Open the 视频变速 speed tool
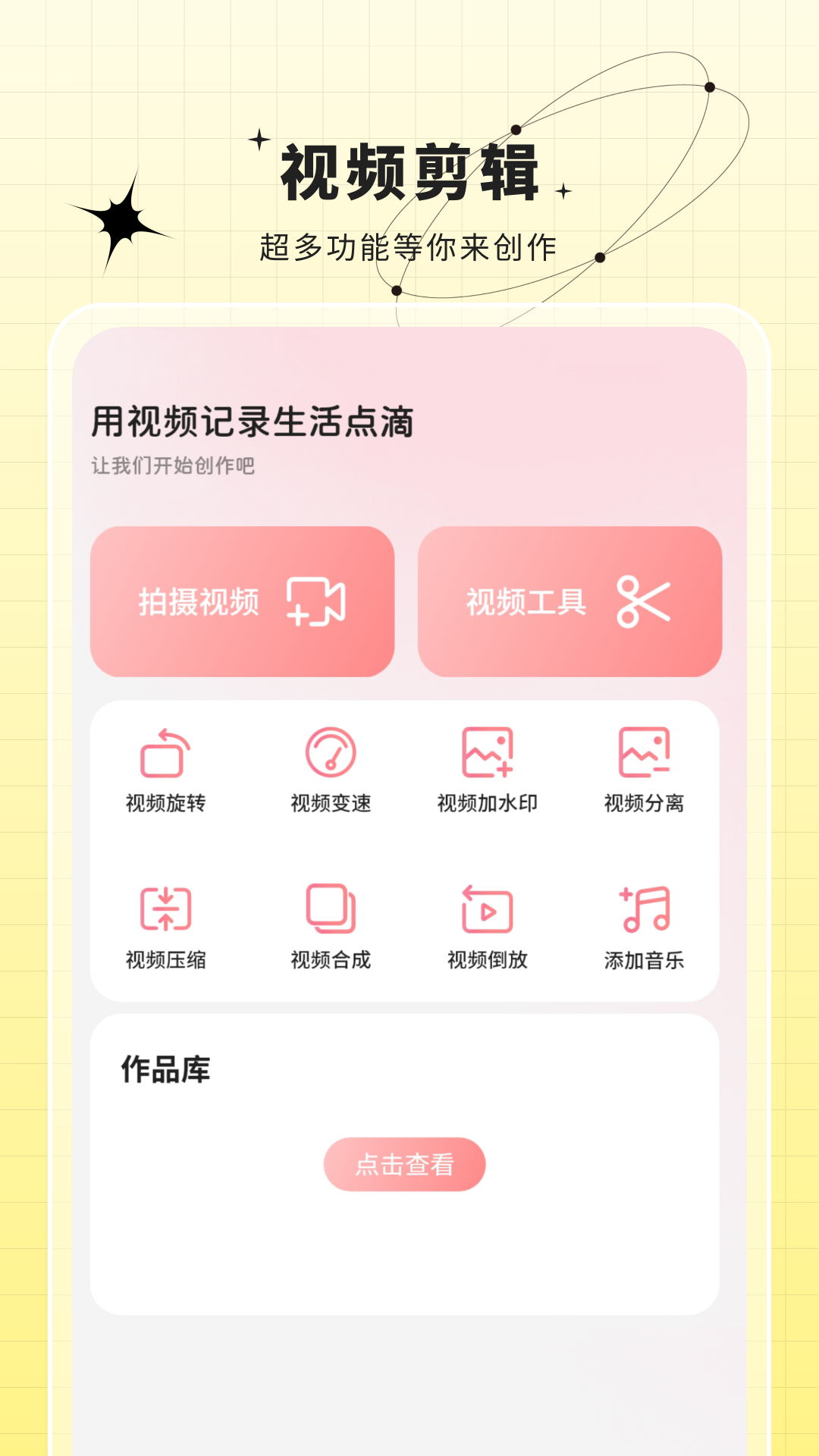Screen dimensions: 819x1456 [x=332, y=753]
